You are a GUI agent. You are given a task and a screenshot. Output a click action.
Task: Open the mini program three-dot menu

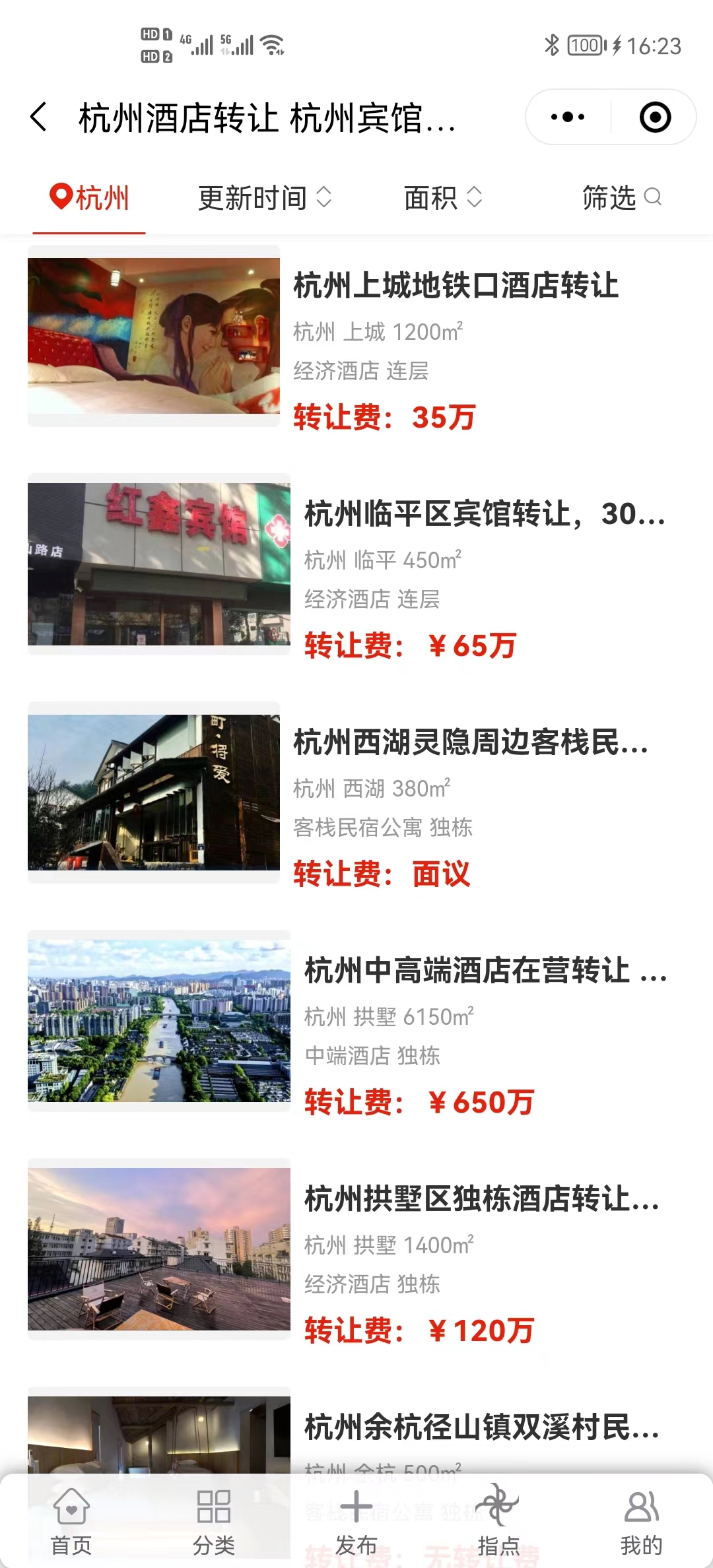[x=568, y=117]
